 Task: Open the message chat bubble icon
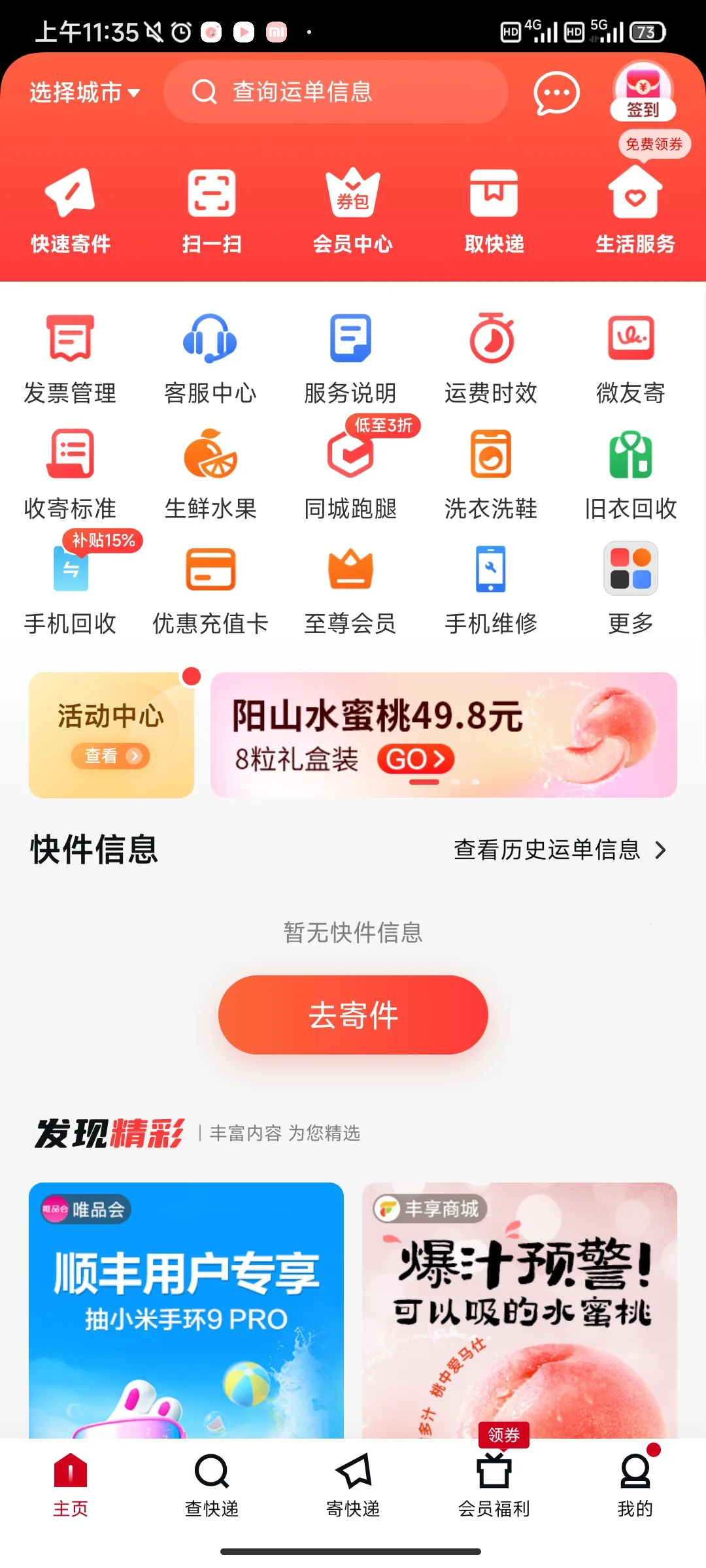(x=555, y=93)
